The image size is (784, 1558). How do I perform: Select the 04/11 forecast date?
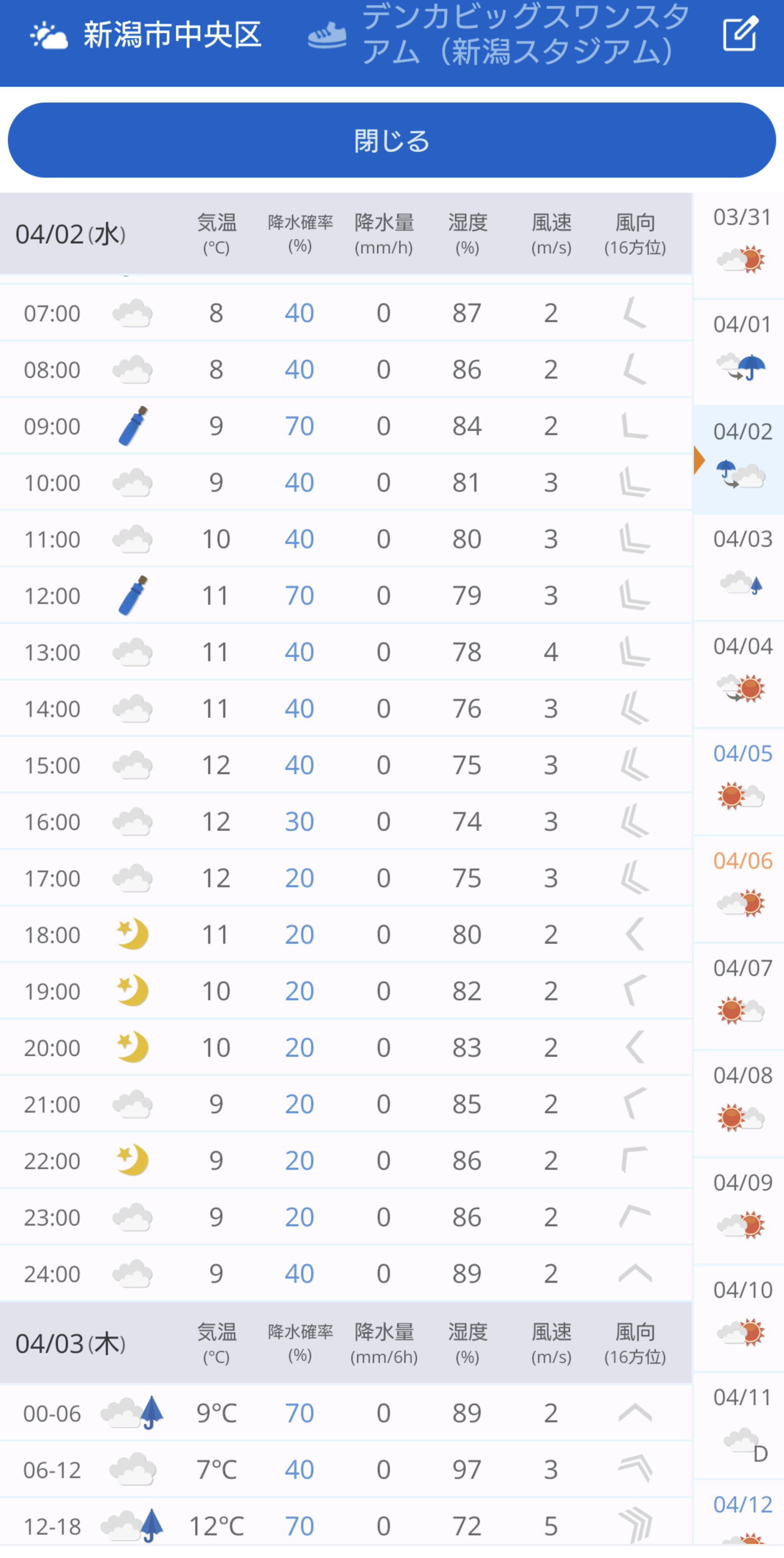(739, 1425)
